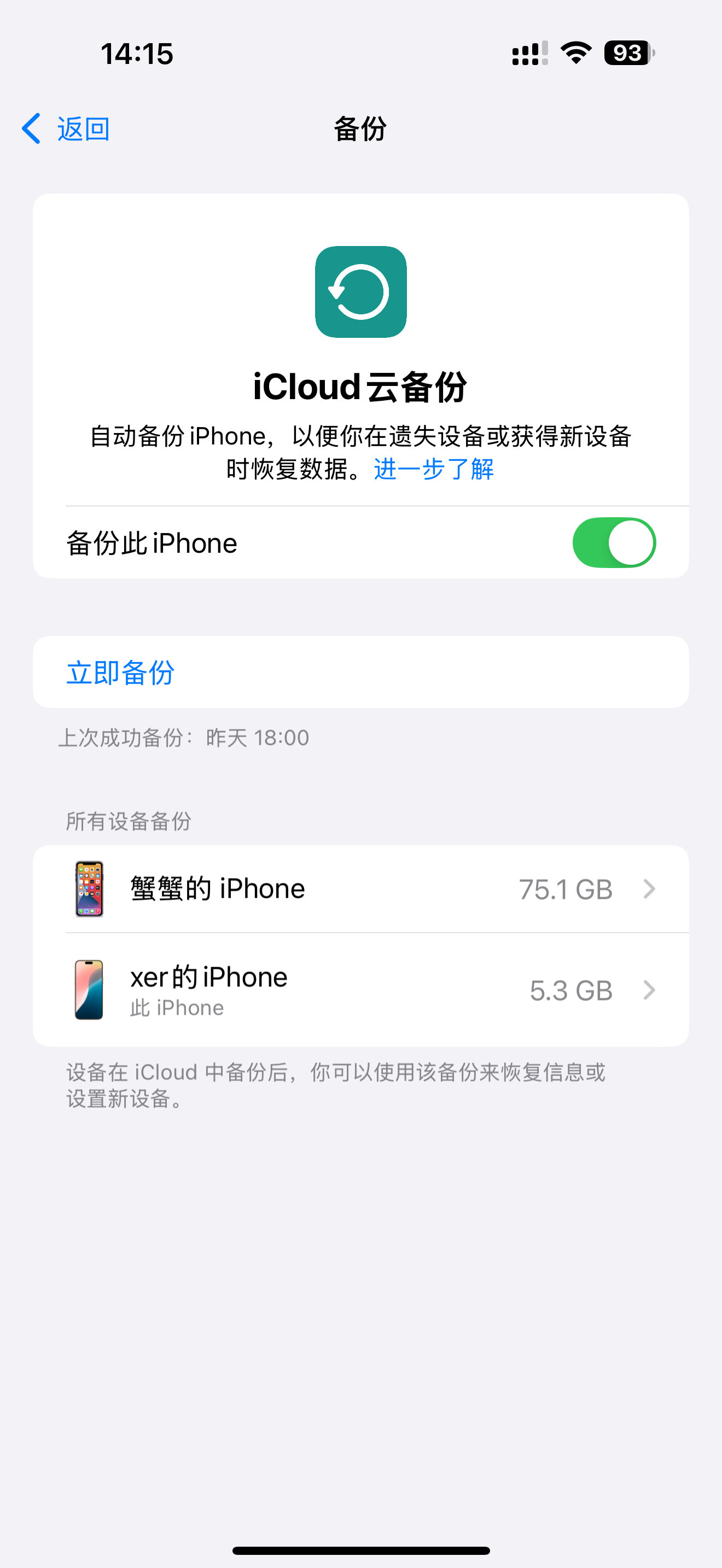Toggle off 备份此 iPhone switch
Viewport: 722px width, 1568px height.
(613, 542)
